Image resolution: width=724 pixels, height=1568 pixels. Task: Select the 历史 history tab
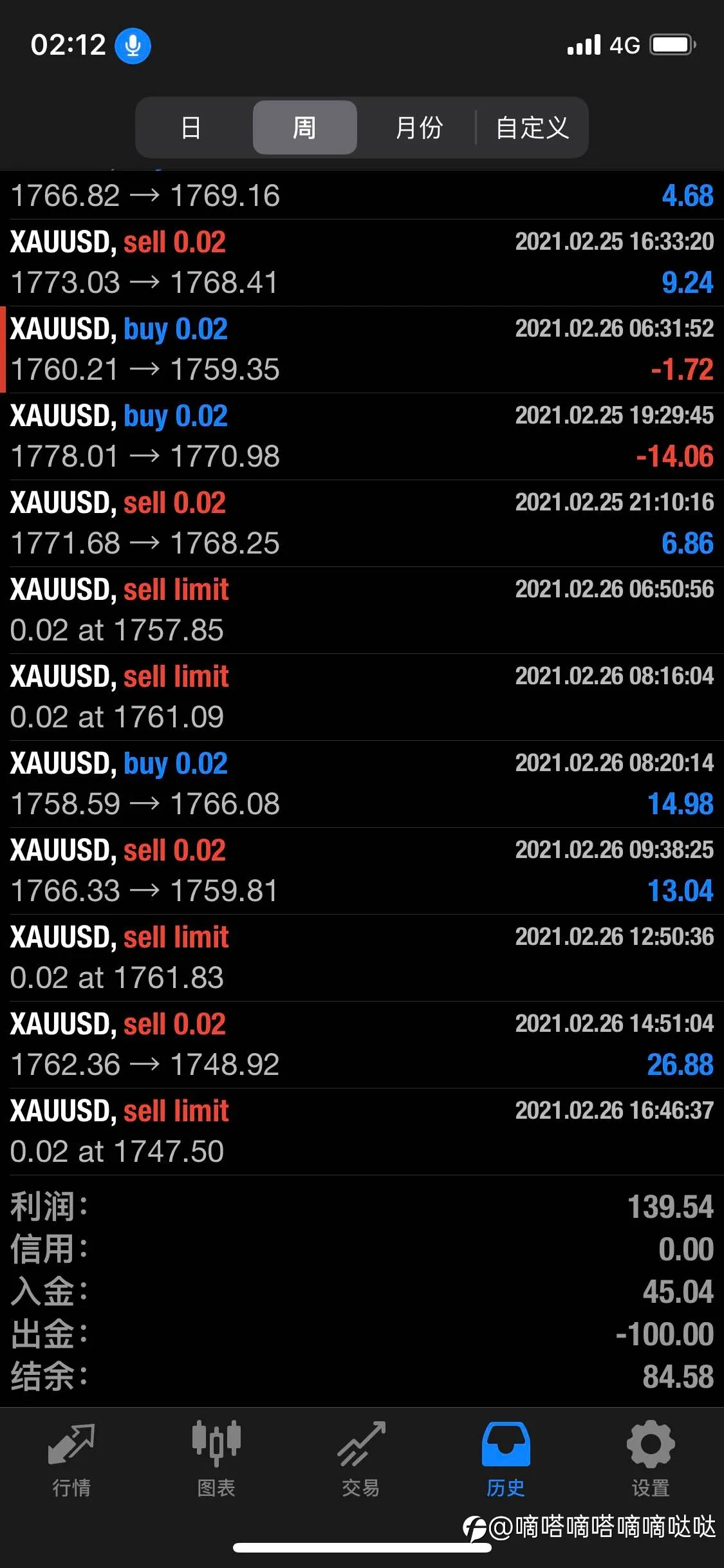[x=506, y=1459]
